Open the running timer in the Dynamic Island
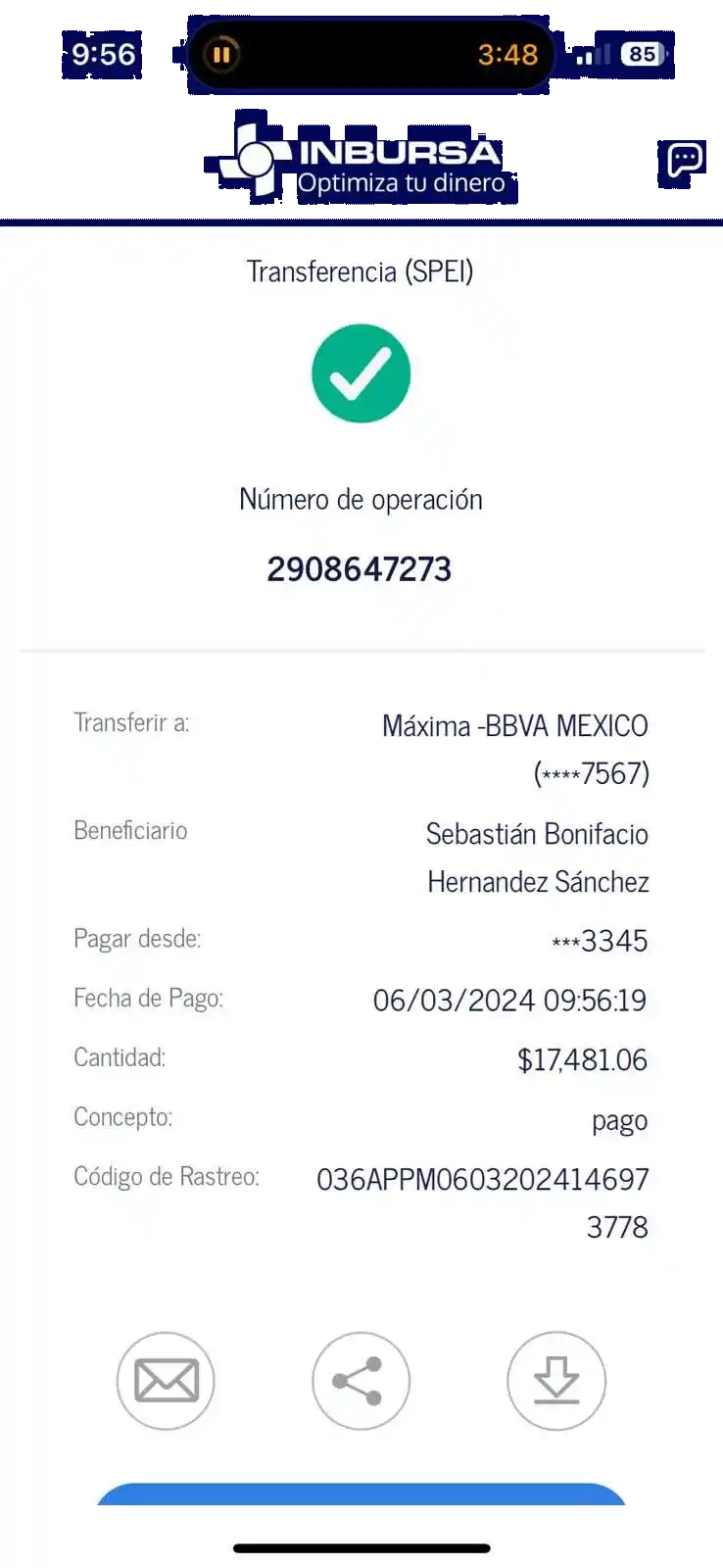723x1568 pixels. click(x=370, y=55)
